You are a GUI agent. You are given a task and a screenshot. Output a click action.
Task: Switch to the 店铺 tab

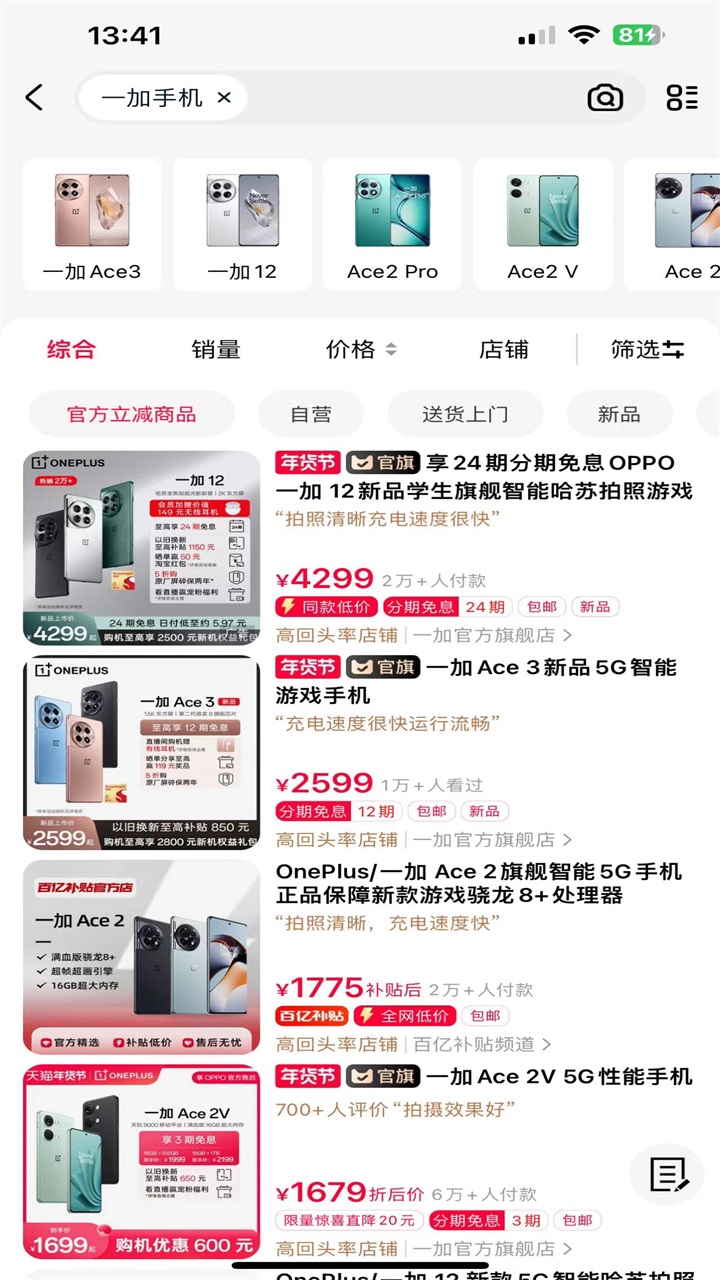[503, 349]
